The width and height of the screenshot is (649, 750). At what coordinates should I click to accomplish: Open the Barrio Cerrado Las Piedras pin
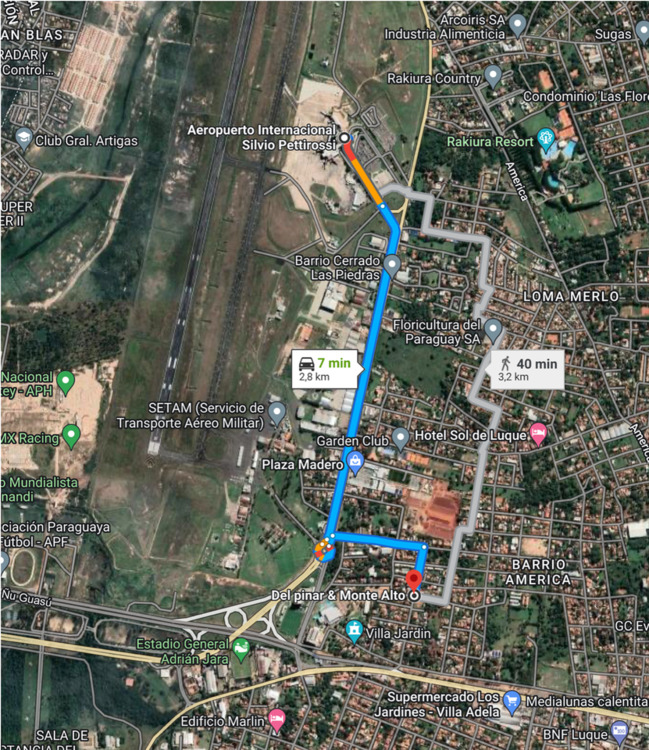pyautogui.click(x=393, y=265)
